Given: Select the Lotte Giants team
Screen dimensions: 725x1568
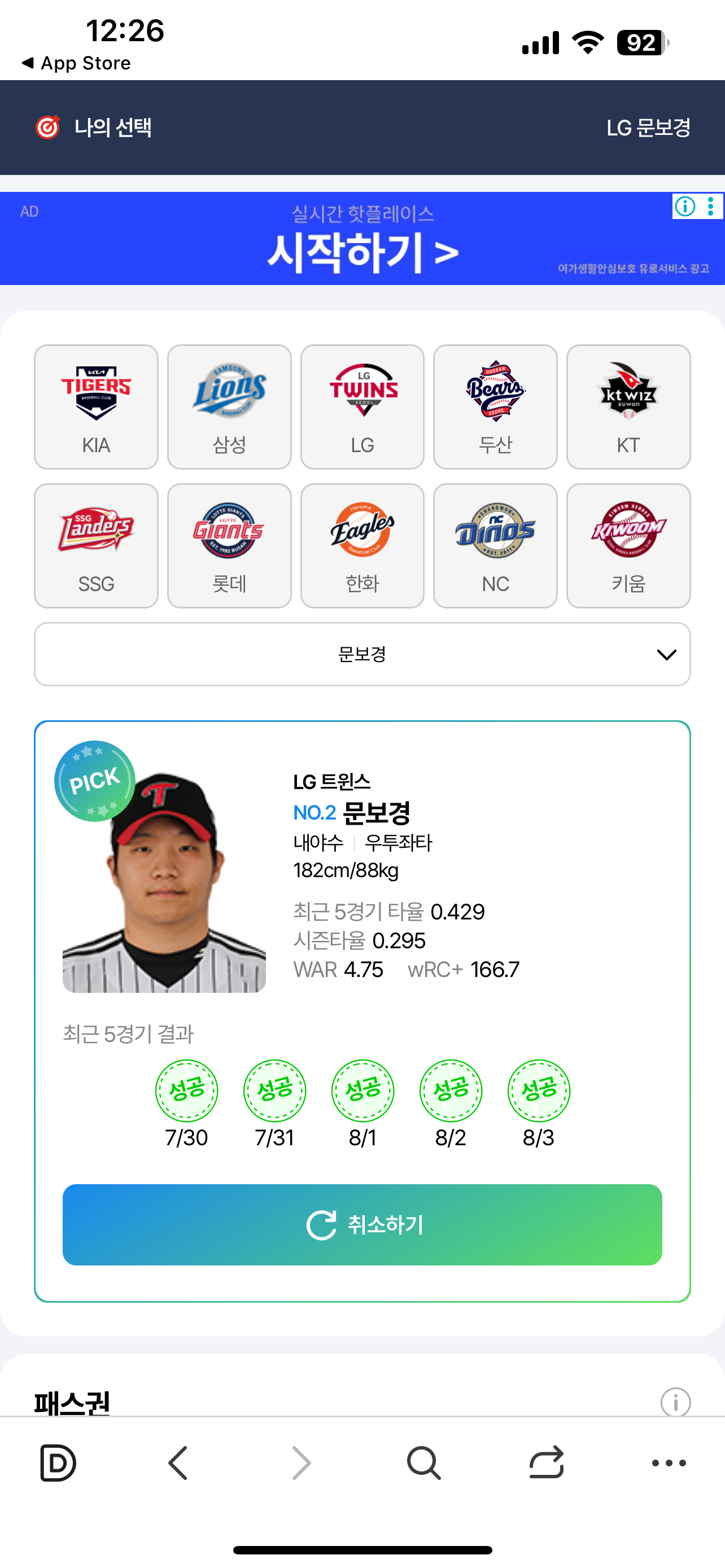Looking at the screenshot, I should pos(229,545).
